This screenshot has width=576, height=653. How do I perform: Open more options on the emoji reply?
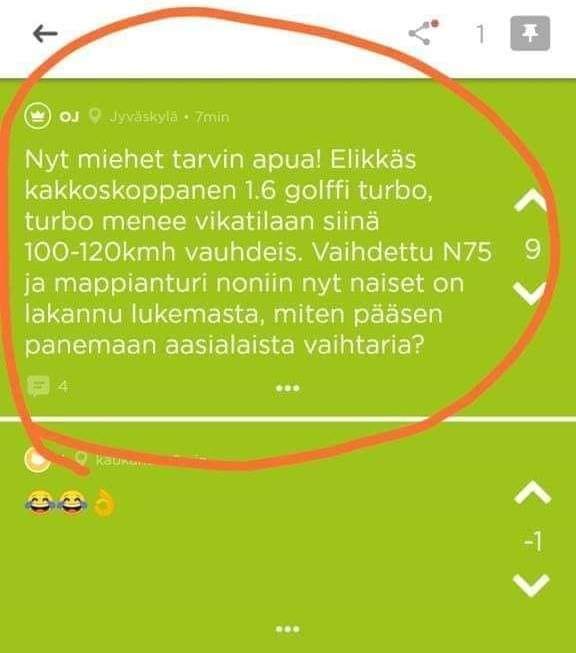(288, 629)
